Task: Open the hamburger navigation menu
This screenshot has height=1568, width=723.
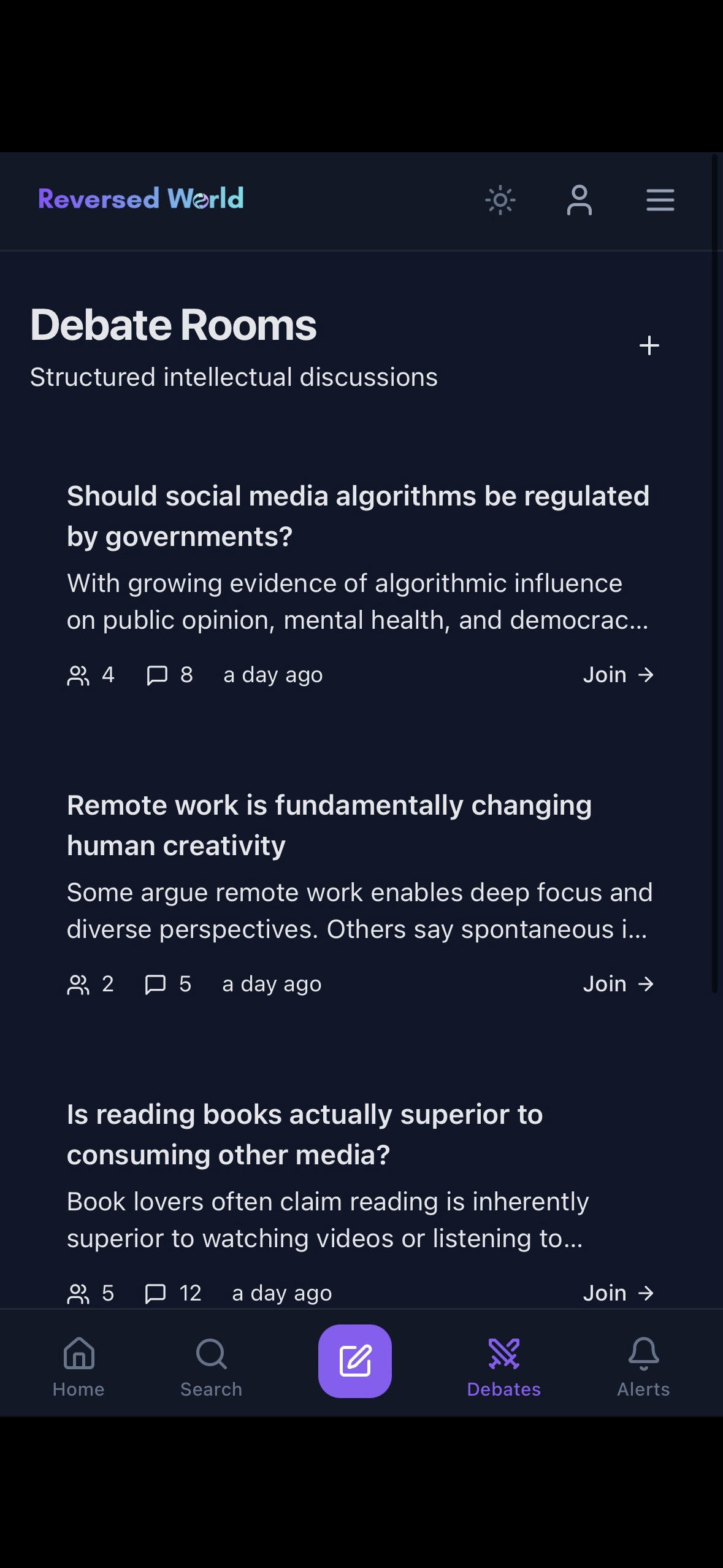Action: coord(660,201)
